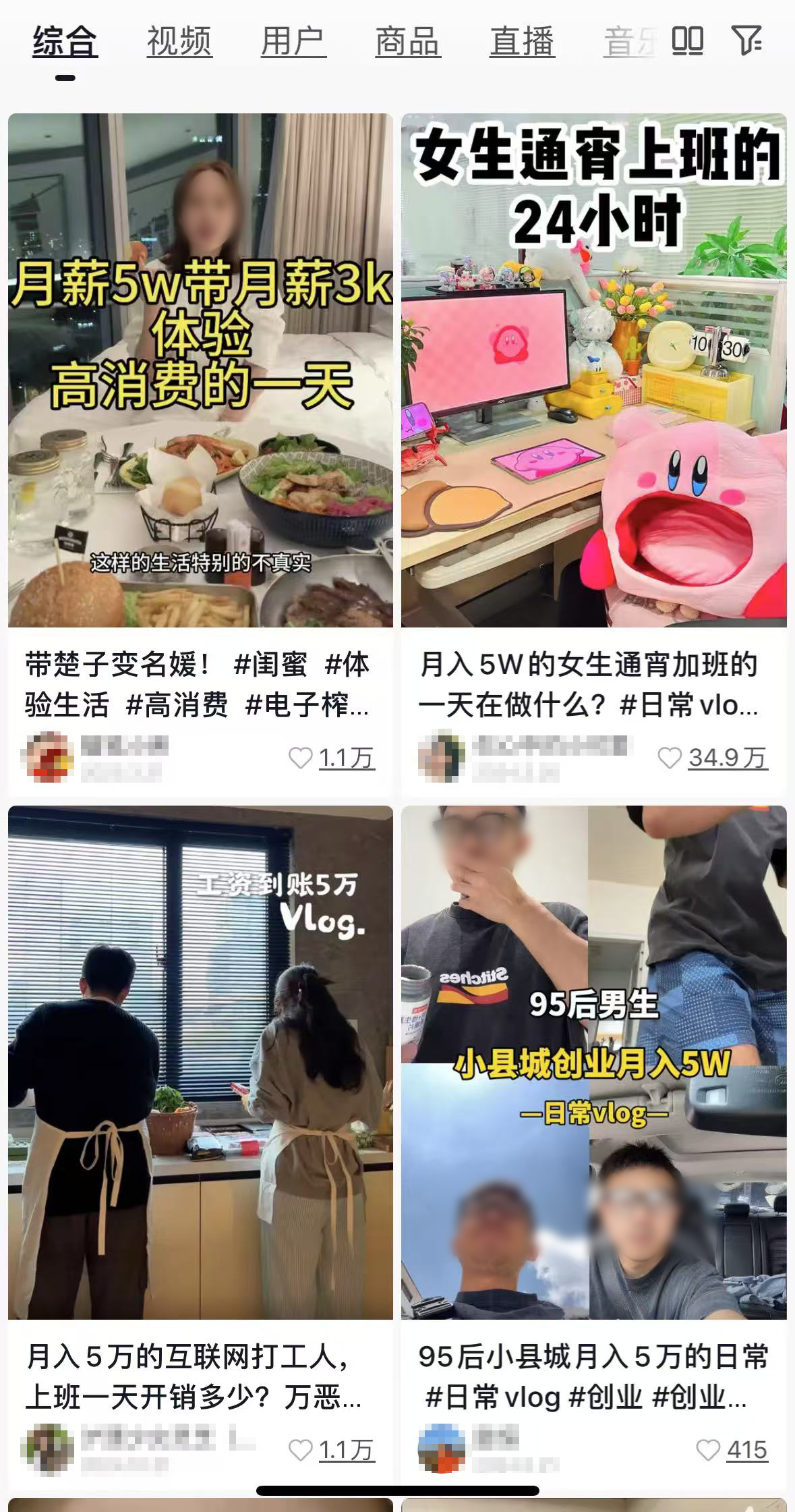Open the 95后男生小县城创业 video
Screen dimensions: 795x1512
(593, 1063)
